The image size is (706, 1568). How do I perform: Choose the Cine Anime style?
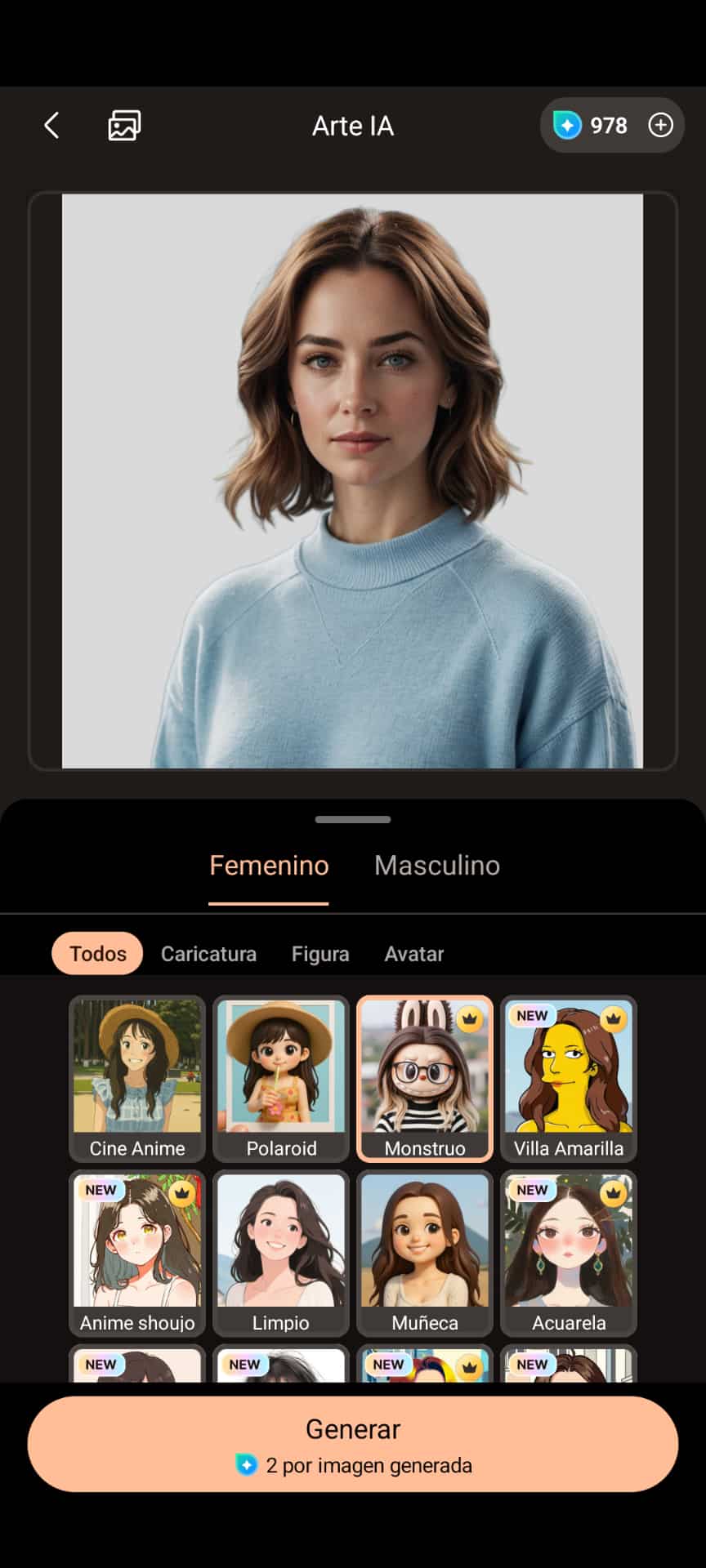[x=137, y=1078]
